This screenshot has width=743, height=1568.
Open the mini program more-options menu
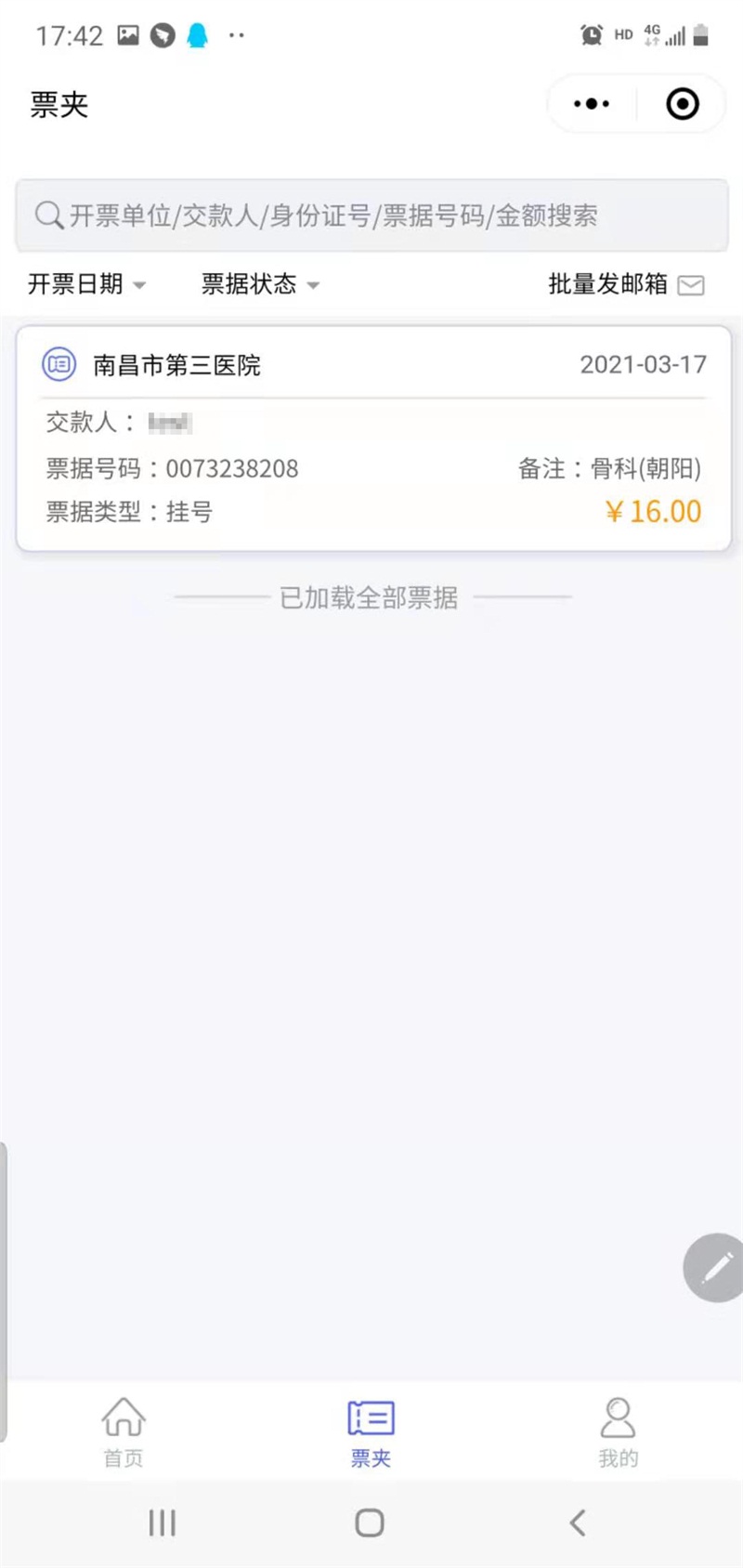click(x=592, y=104)
